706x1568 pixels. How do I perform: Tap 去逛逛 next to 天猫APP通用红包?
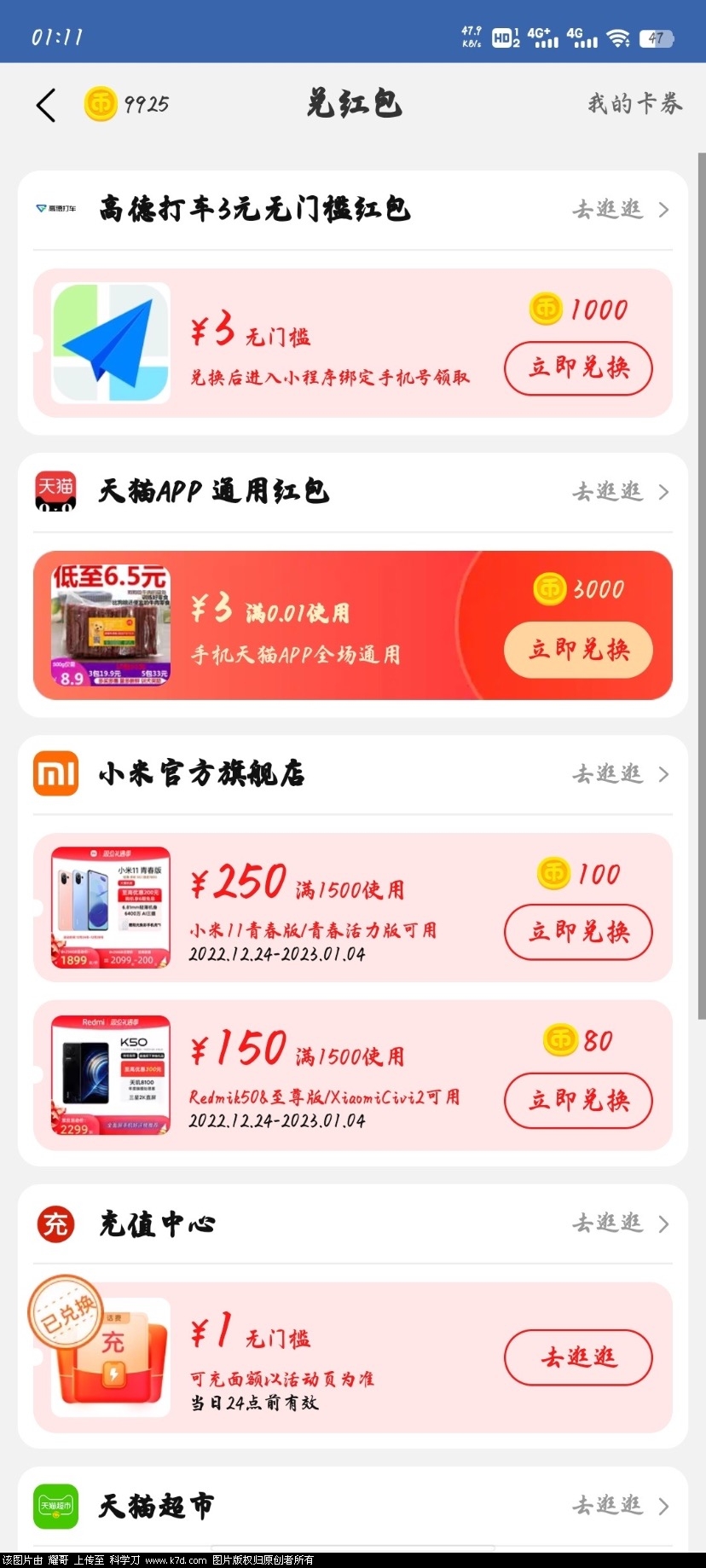[620, 492]
